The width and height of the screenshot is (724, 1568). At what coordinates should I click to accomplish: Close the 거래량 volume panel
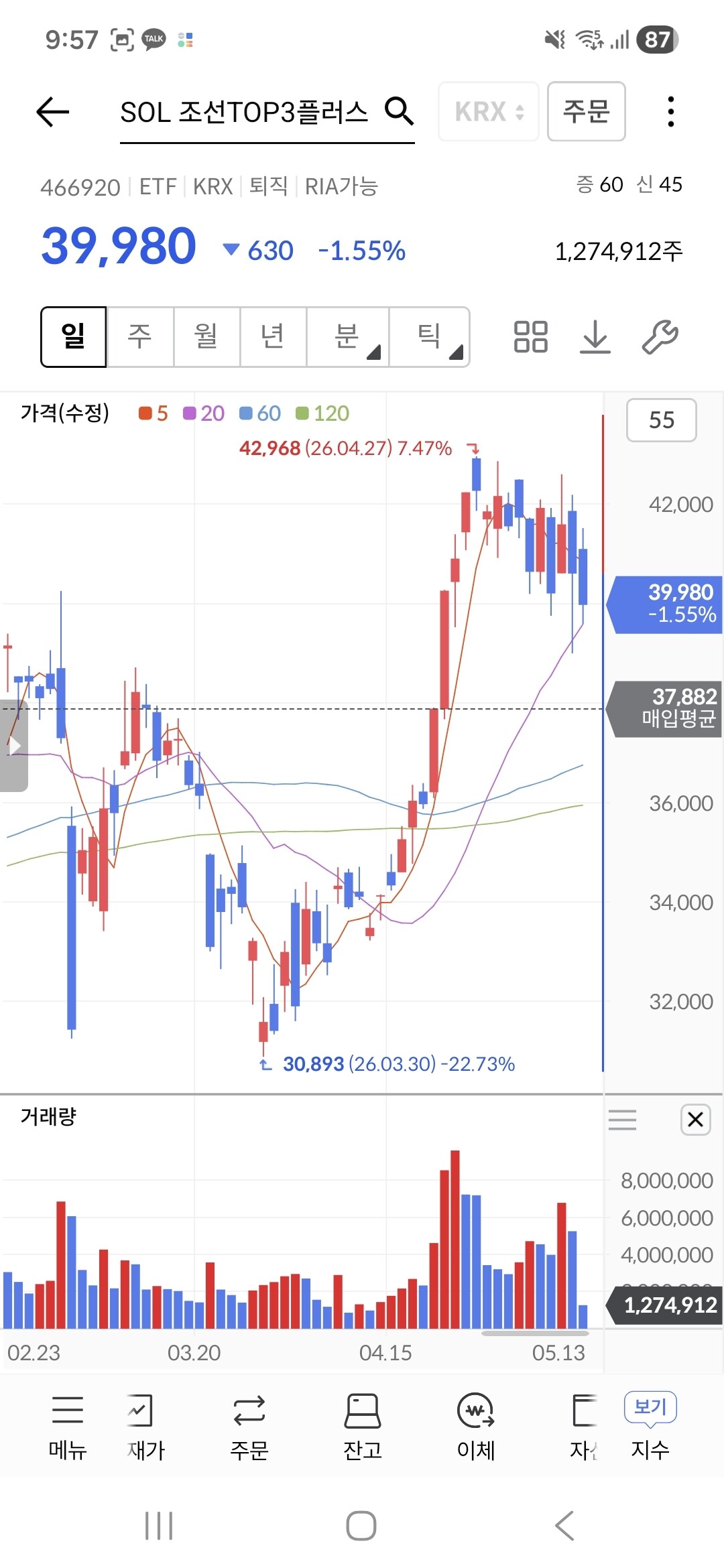(695, 1119)
